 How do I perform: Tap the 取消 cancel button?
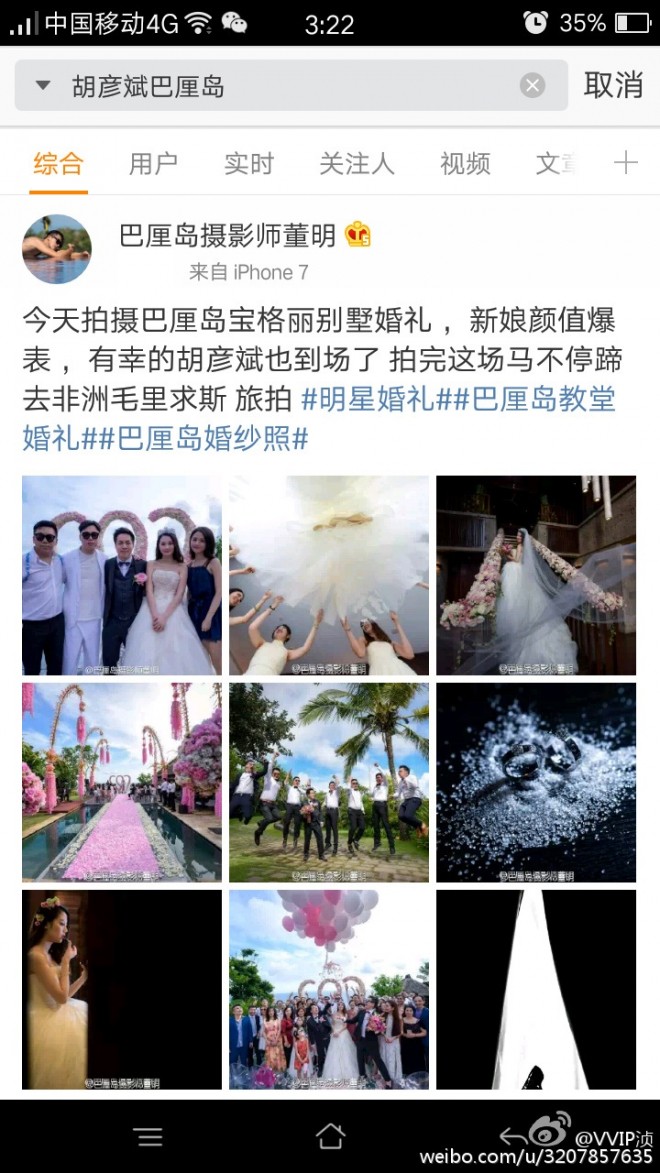pos(612,86)
